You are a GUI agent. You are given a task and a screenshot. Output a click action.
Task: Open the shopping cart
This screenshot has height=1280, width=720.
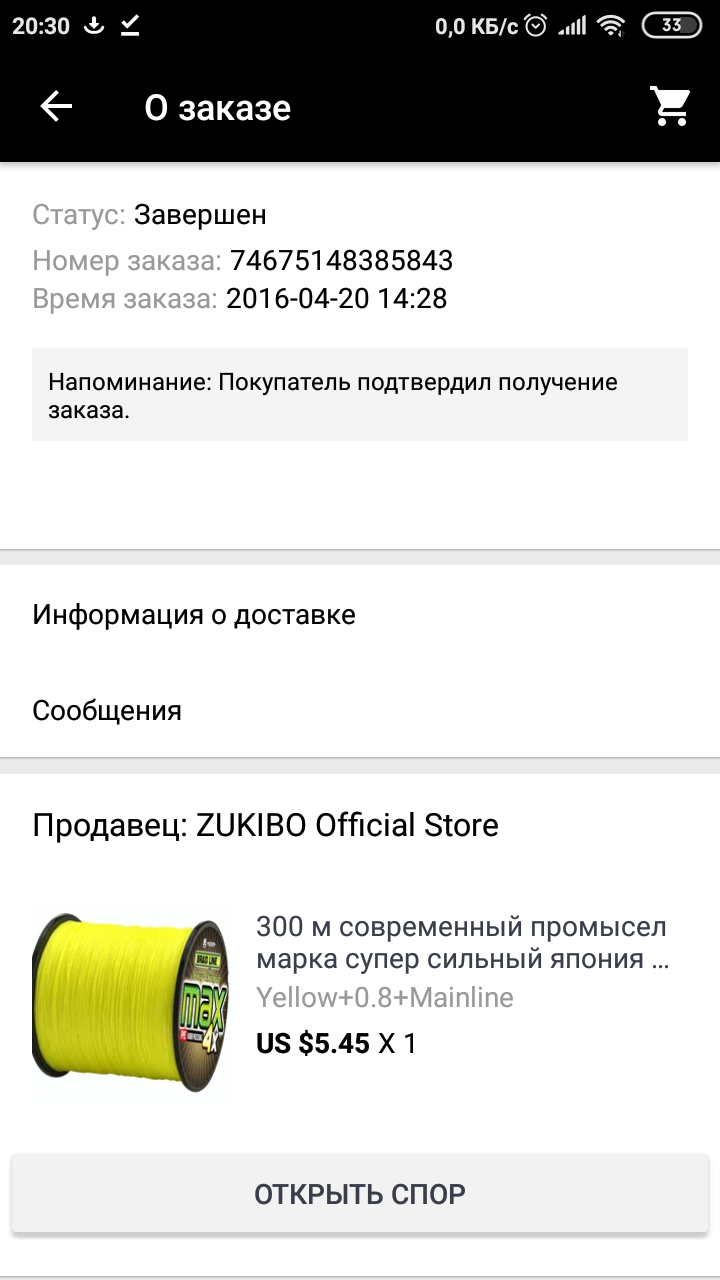click(x=670, y=106)
